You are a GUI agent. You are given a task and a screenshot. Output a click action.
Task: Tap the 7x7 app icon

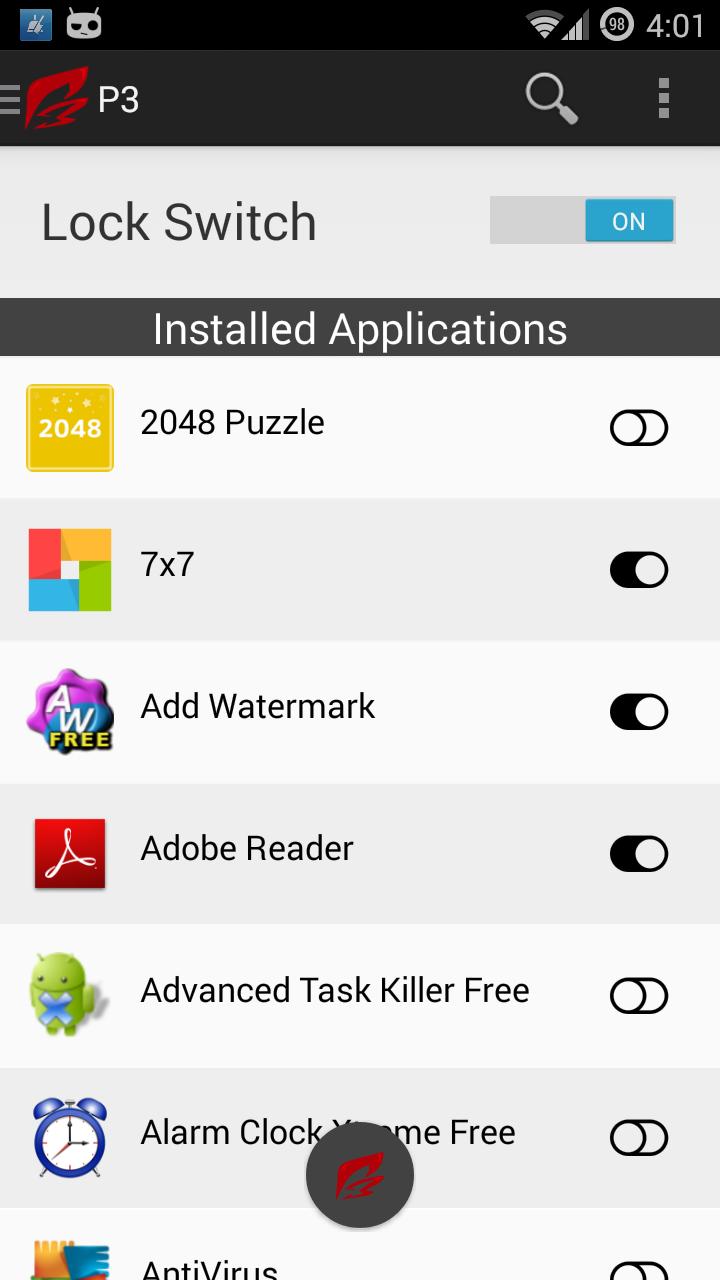pyautogui.click(x=69, y=569)
